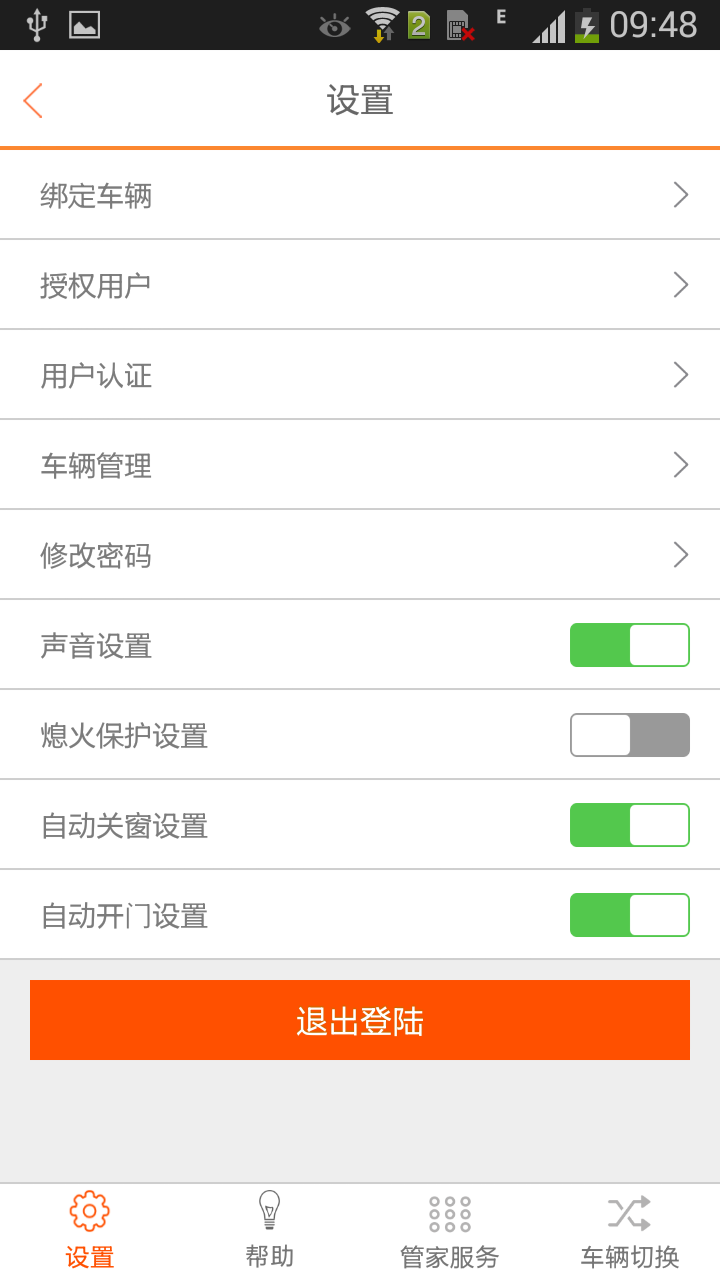The height and width of the screenshot is (1280, 720).
Task: Switch to the 管家服务 tab
Action: click(x=449, y=1230)
